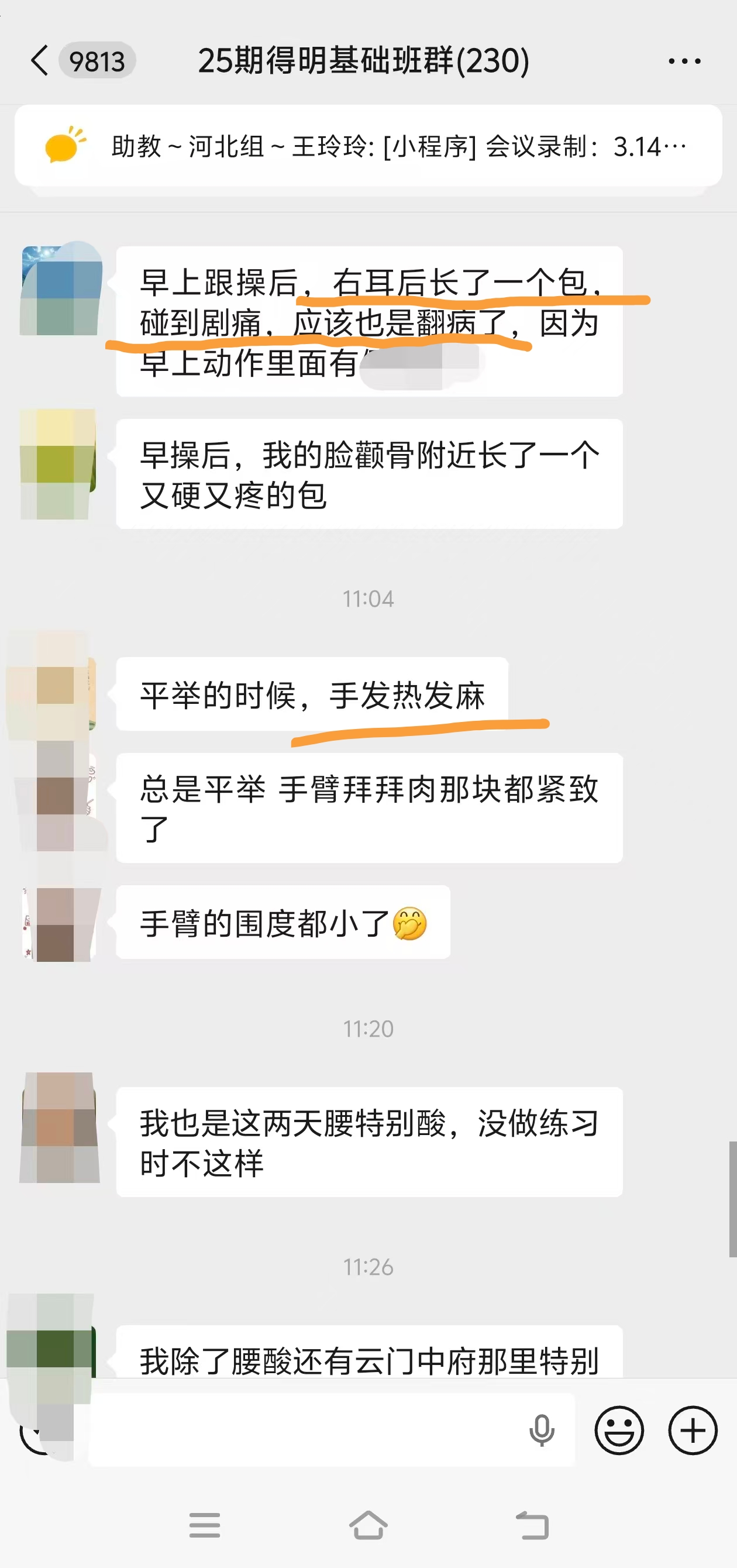Open the group chat overflow menu
The image size is (737, 1568).
coord(684,61)
